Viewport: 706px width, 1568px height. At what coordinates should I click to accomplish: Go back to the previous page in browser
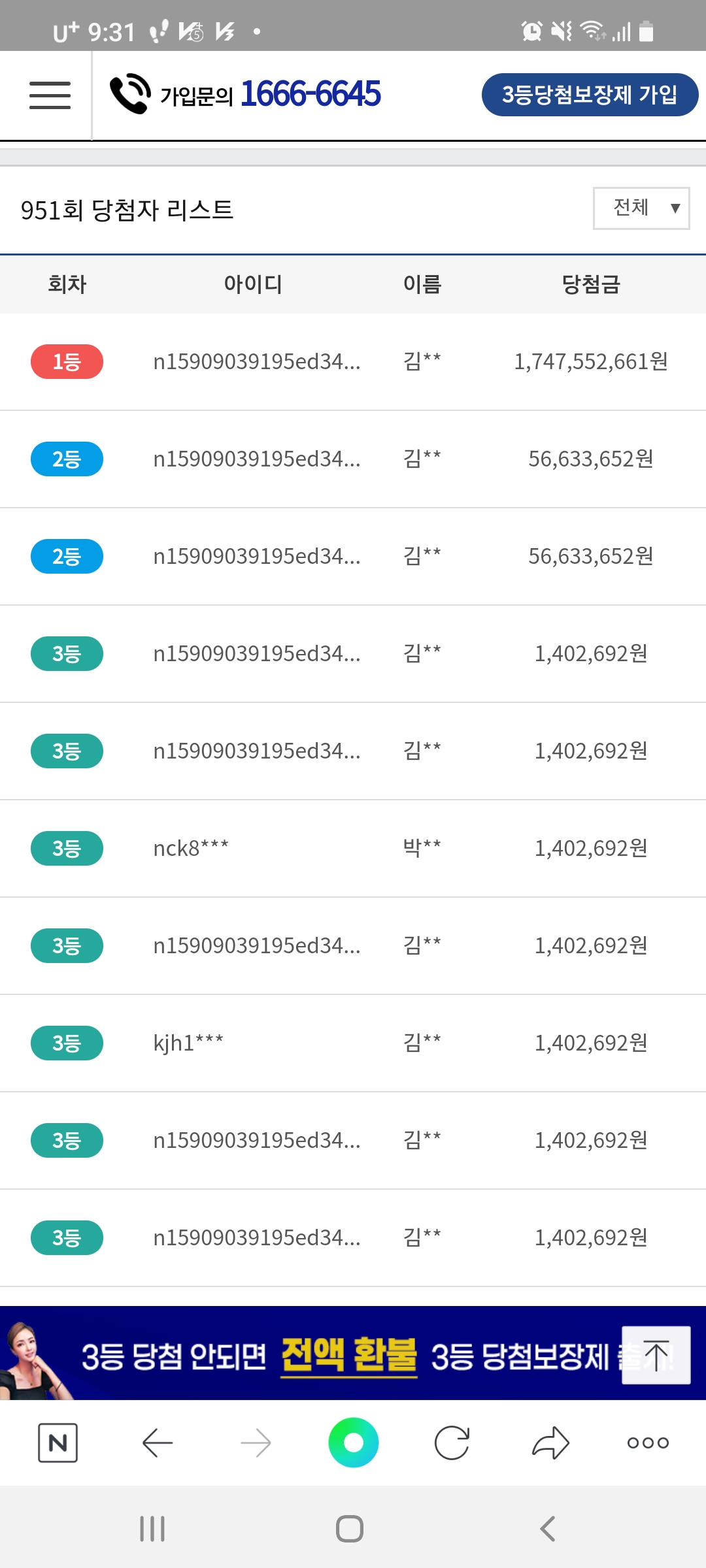click(x=157, y=1443)
